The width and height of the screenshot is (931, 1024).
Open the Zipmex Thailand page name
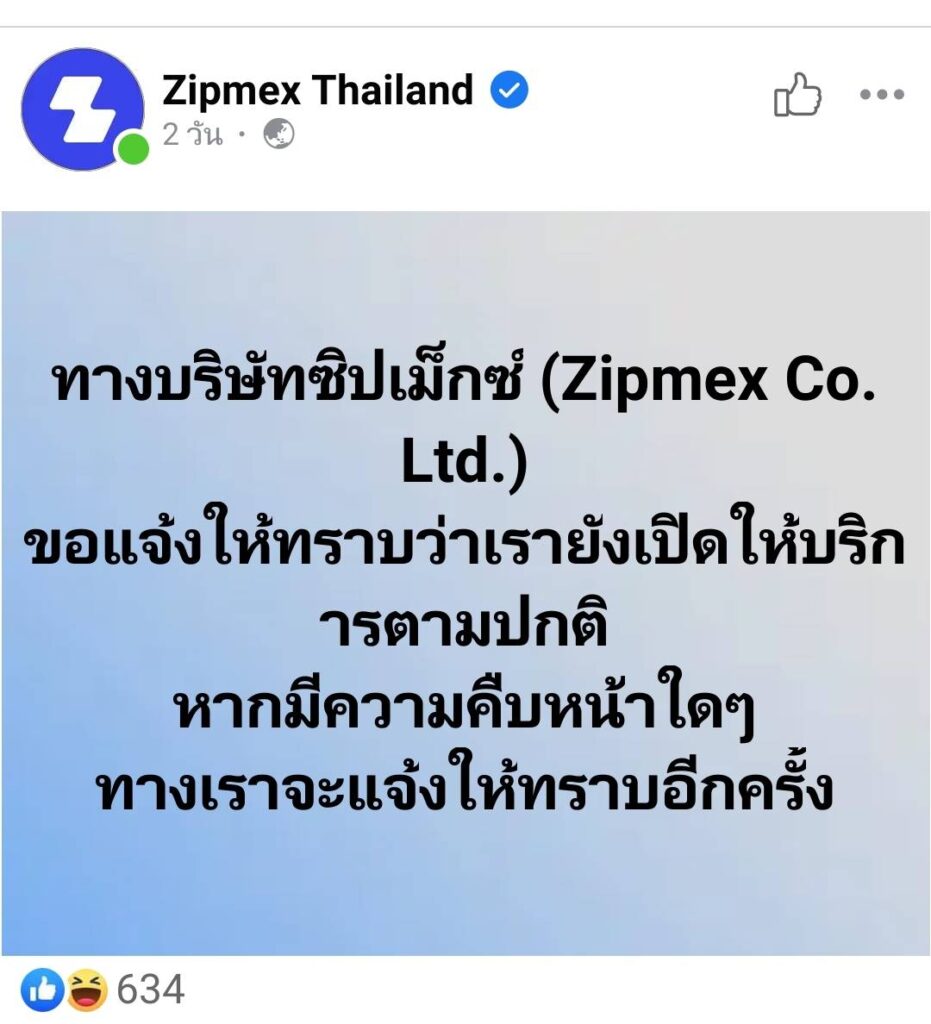pyautogui.click(x=317, y=91)
